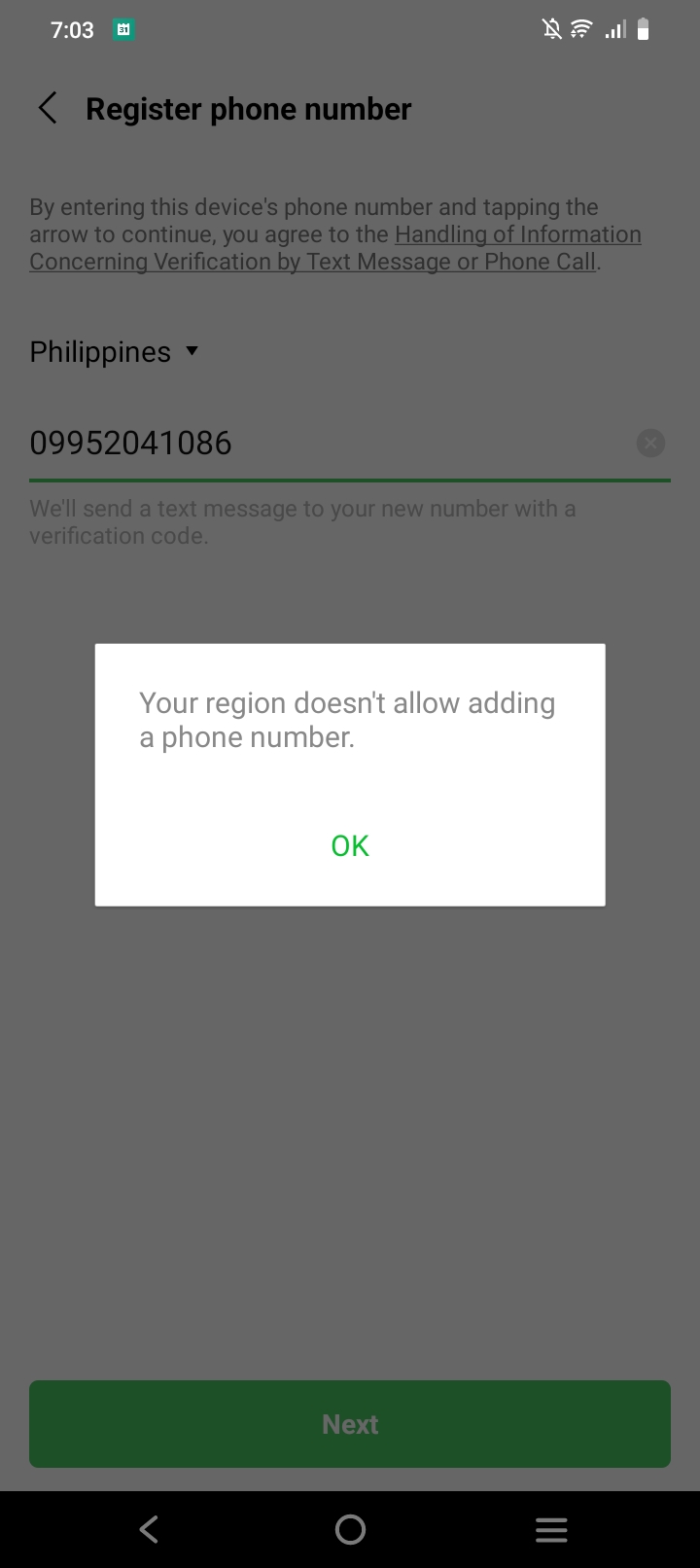The height and width of the screenshot is (1568, 700).
Task: Go to the system home screen
Action: (350, 1530)
